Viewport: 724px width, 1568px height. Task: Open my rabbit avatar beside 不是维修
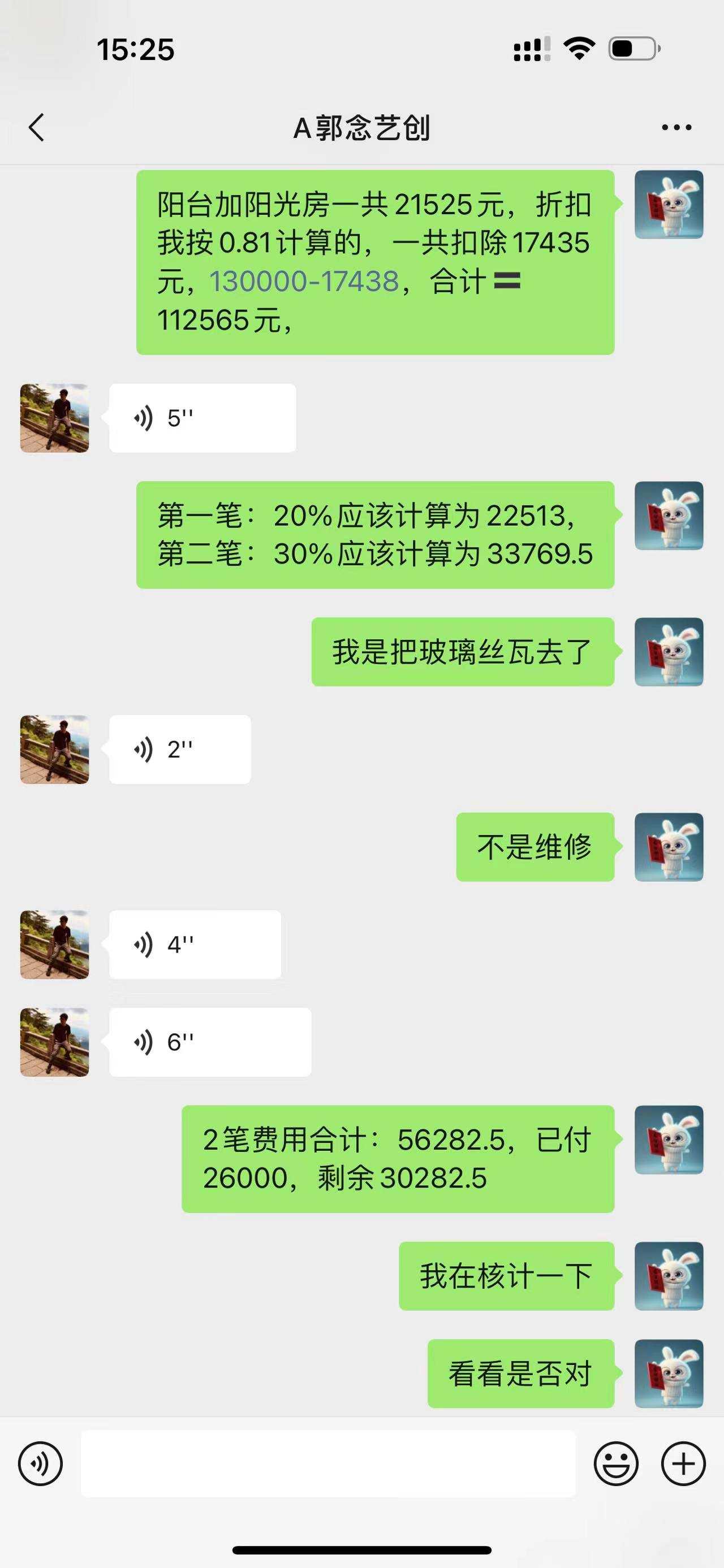[x=669, y=847]
